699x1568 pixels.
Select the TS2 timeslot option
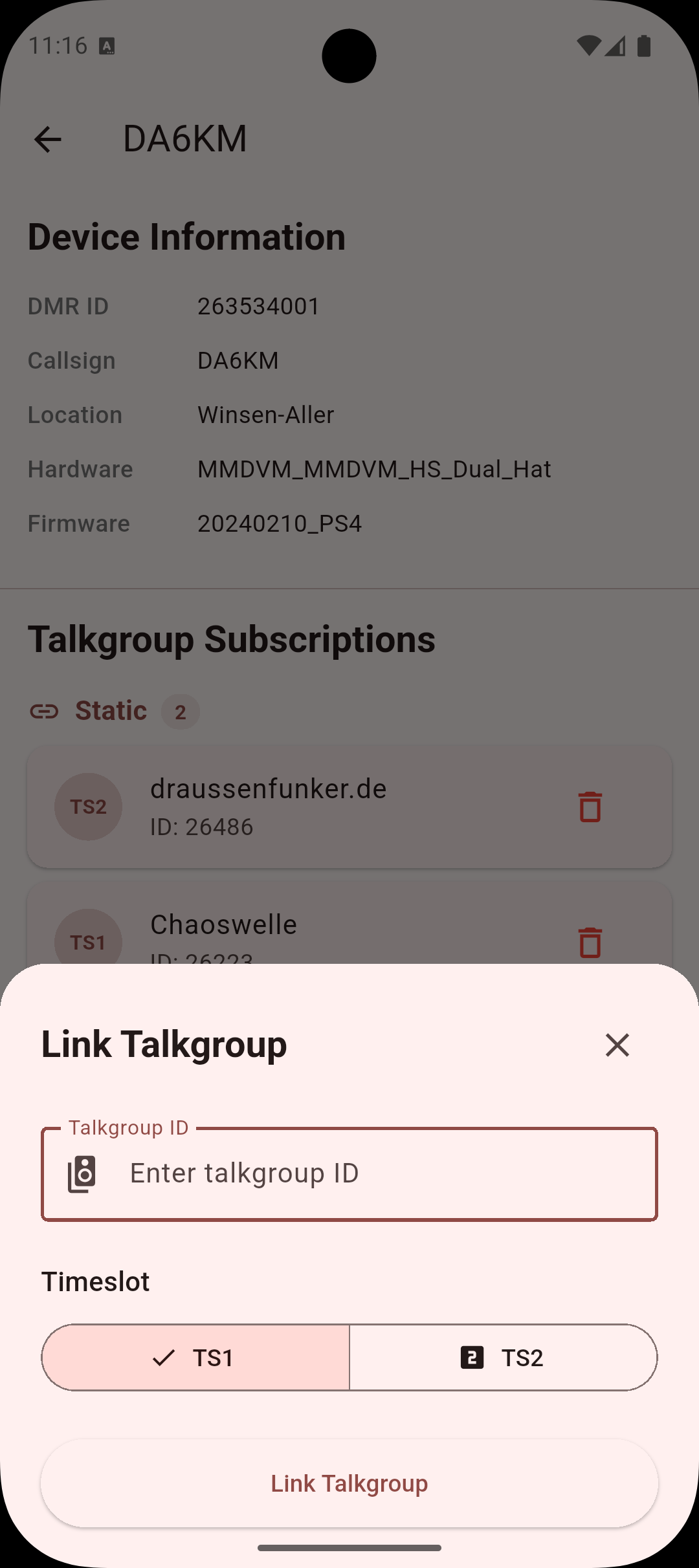[x=504, y=1358]
